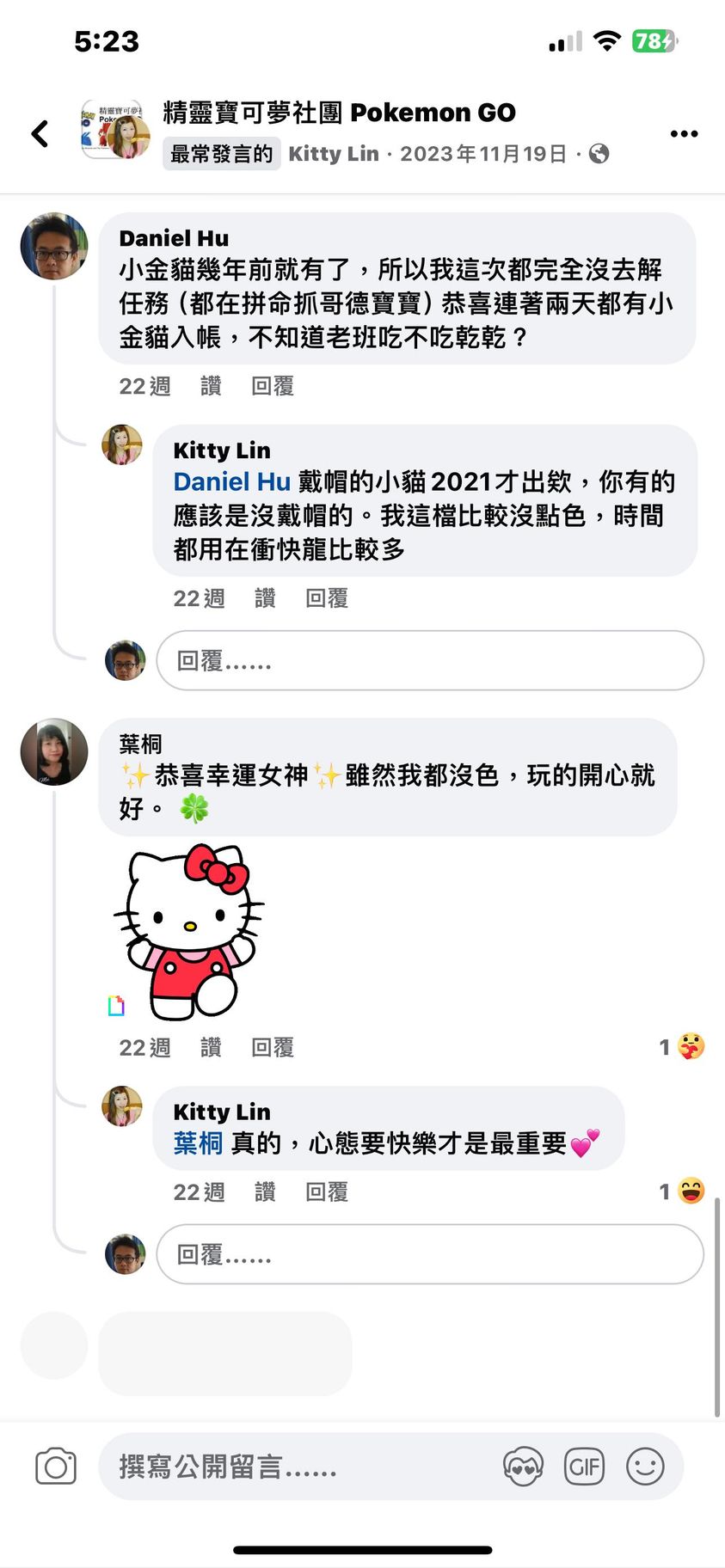Reply to Daniel Hu's comment
Viewport: 725px width, 1568px height.
273,386
